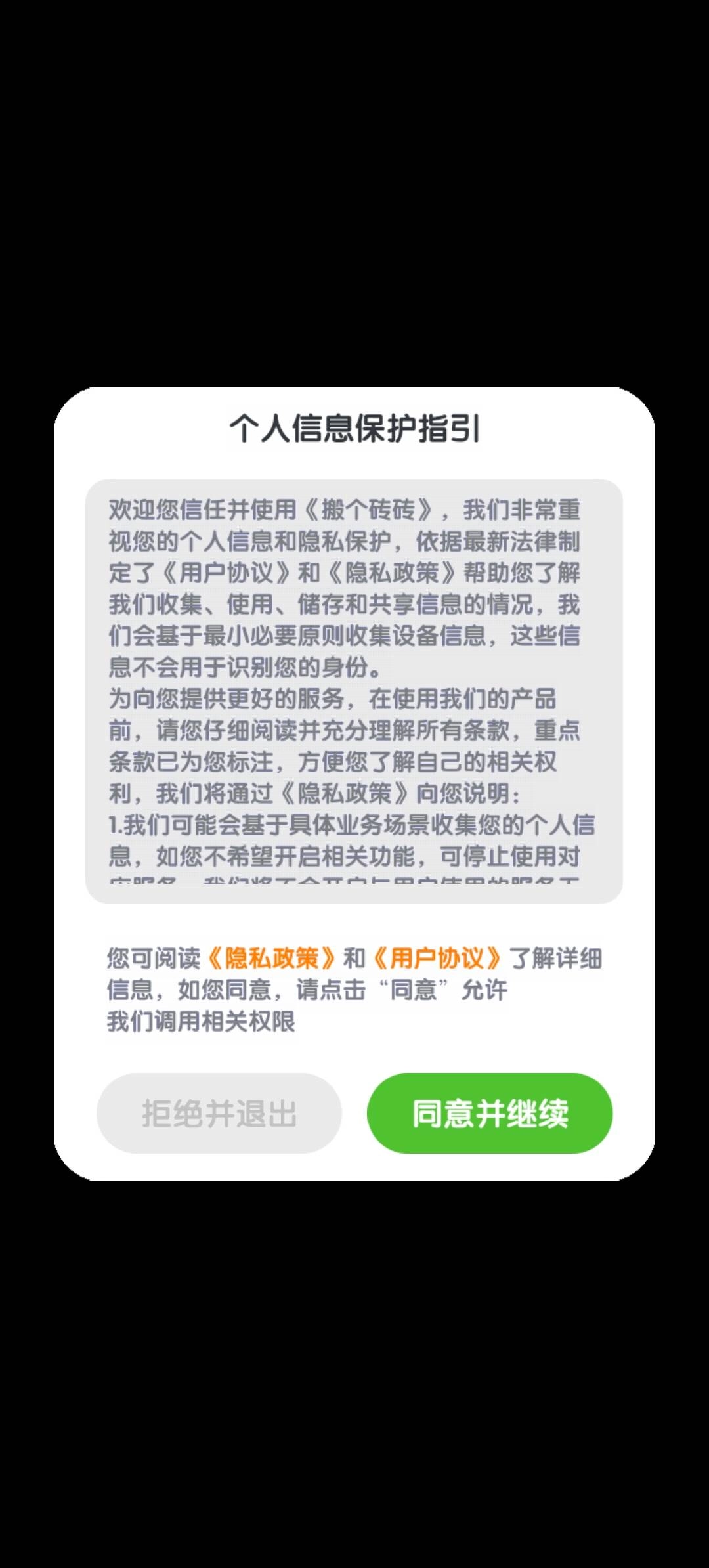Decline with the 拒绝并退出 button

pyautogui.click(x=219, y=1114)
